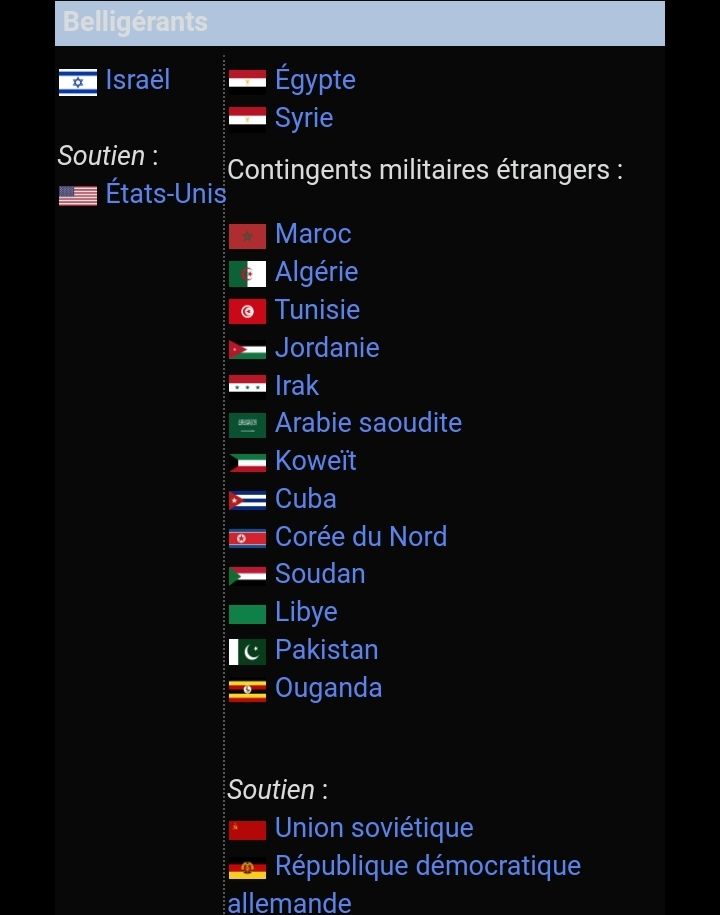720x915 pixels.
Task: Open the États-Unis article link
Action: coord(165,194)
